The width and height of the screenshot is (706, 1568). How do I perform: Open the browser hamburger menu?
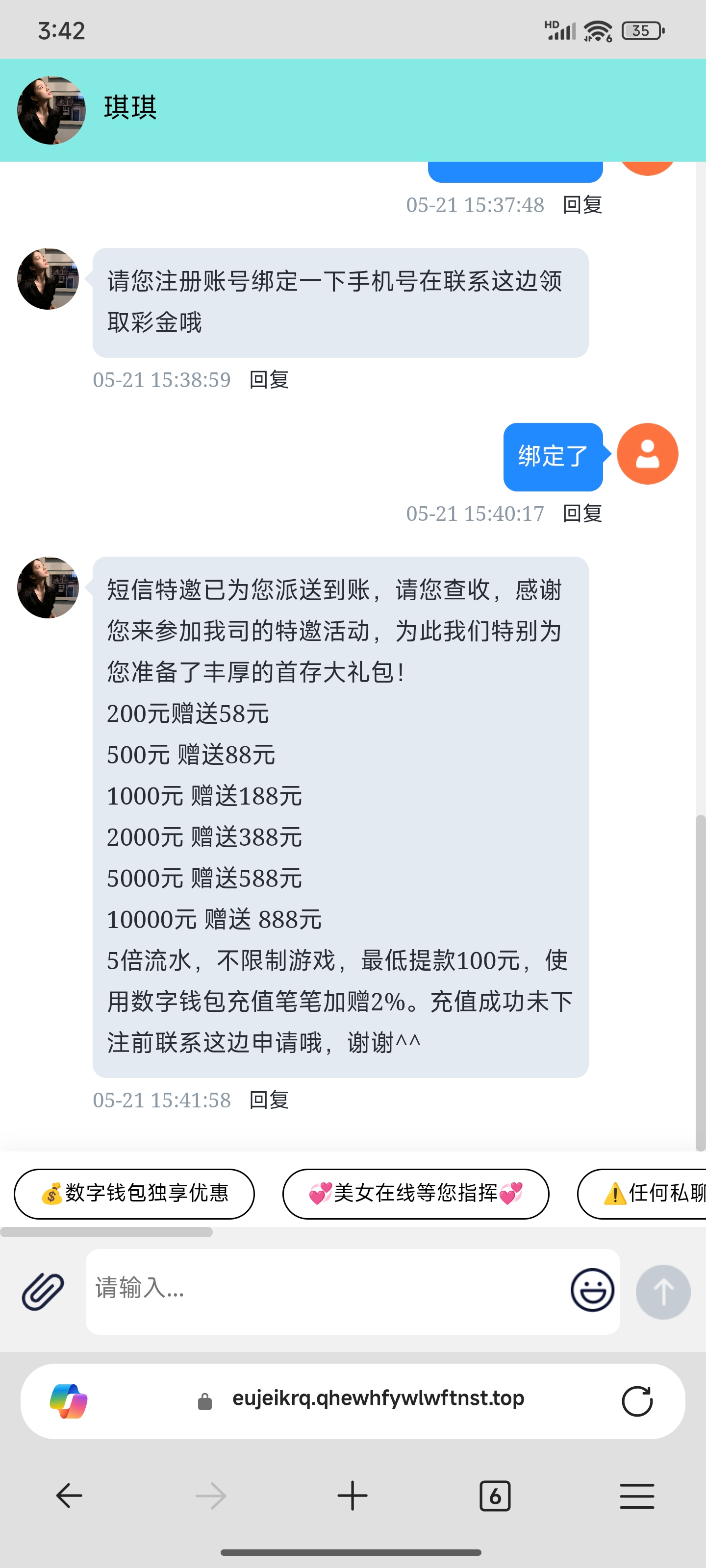tap(636, 1495)
